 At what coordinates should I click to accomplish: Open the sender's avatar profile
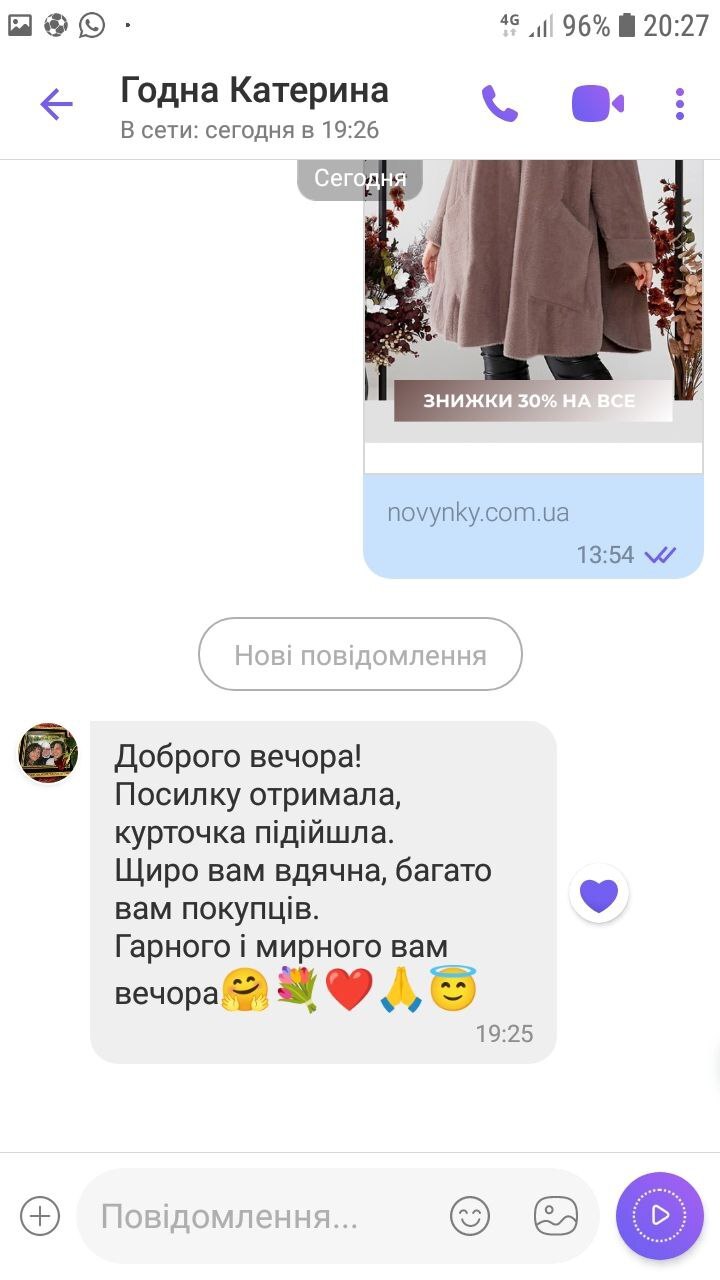pos(48,752)
